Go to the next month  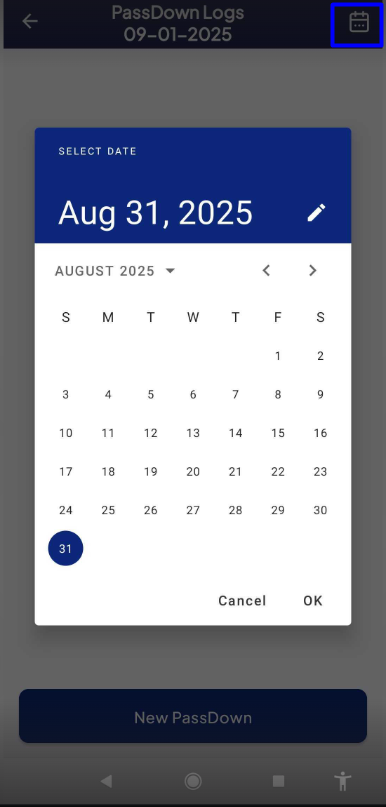point(312,270)
